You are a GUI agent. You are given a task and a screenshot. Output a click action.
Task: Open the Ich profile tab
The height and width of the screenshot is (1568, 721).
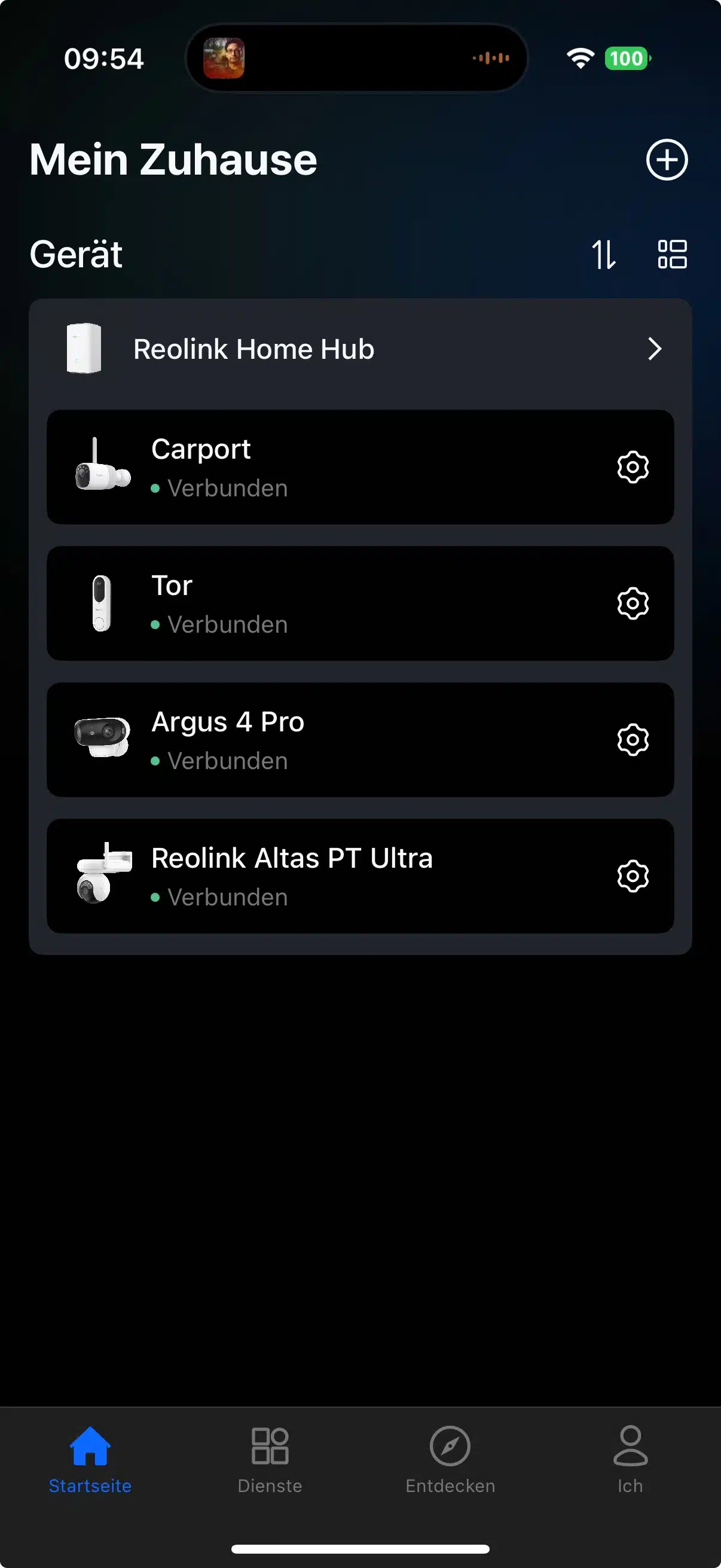click(x=630, y=1460)
